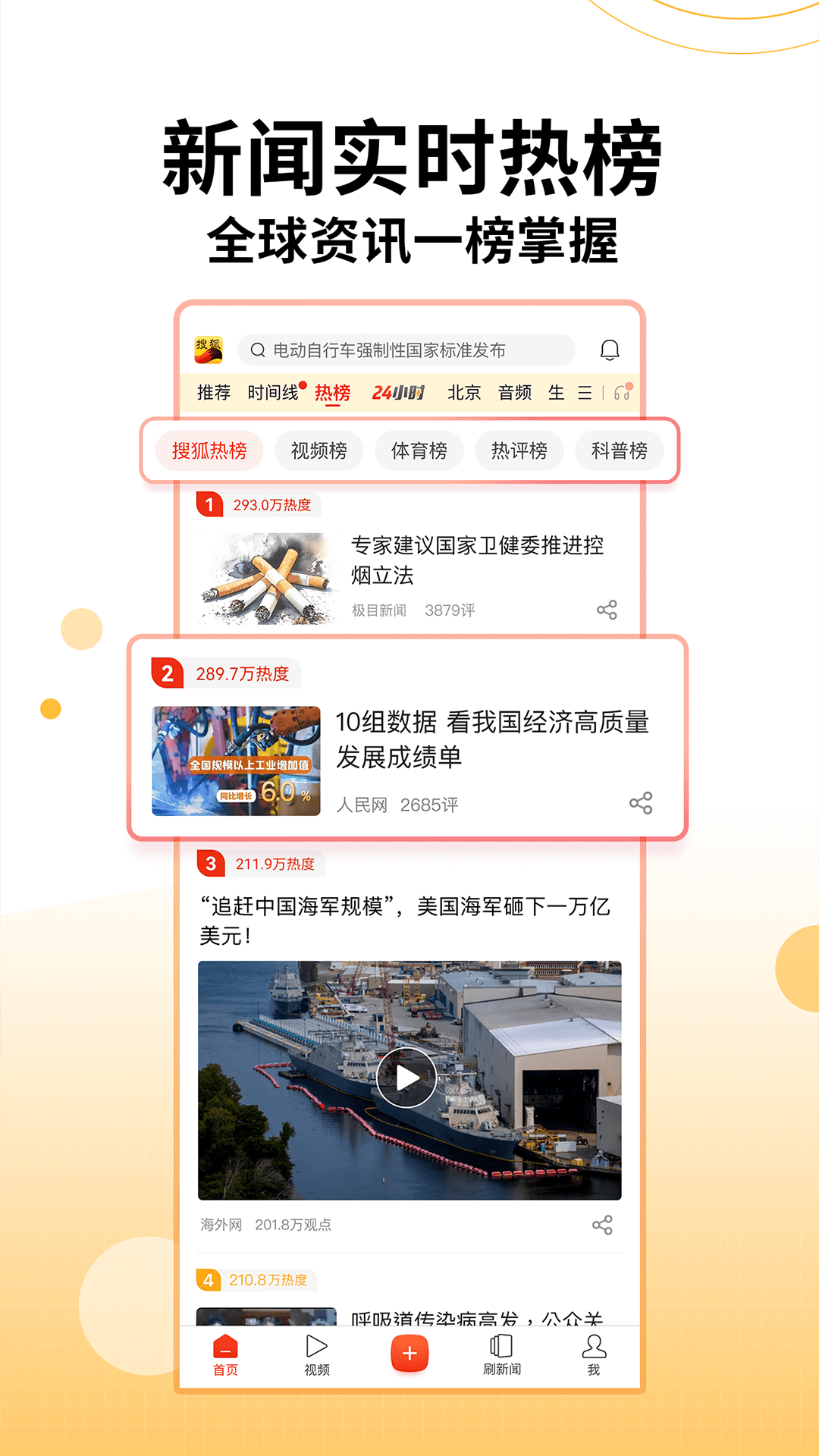Tap the headphone listen icon
The height and width of the screenshot is (1456, 819).
[622, 391]
